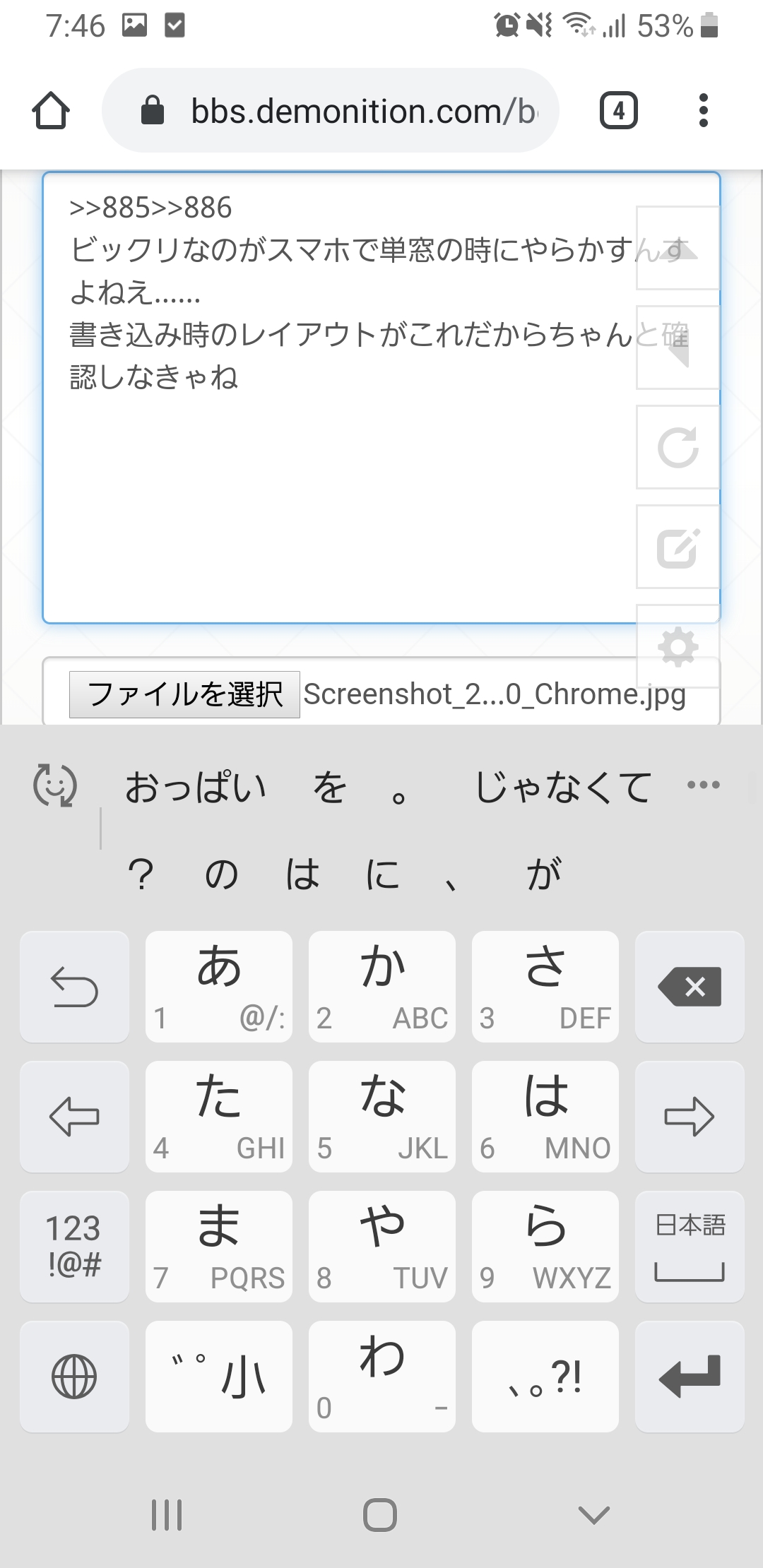Tap the あ key on the keyboard
This screenshot has height=1568, width=763.
point(219,987)
